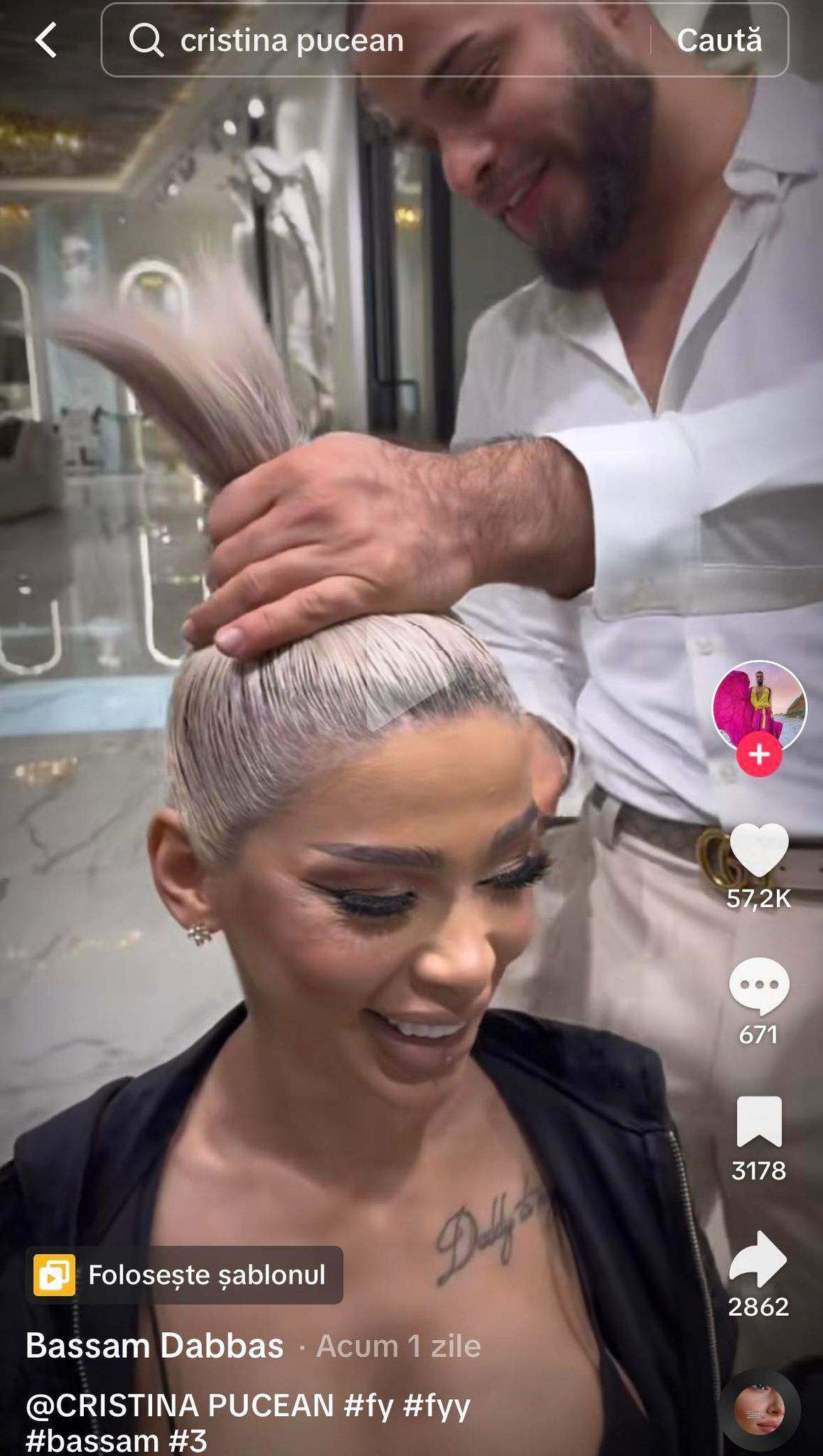Open the comments with 671 replies
The width and height of the screenshot is (823, 1456).
tap(758, 985)
